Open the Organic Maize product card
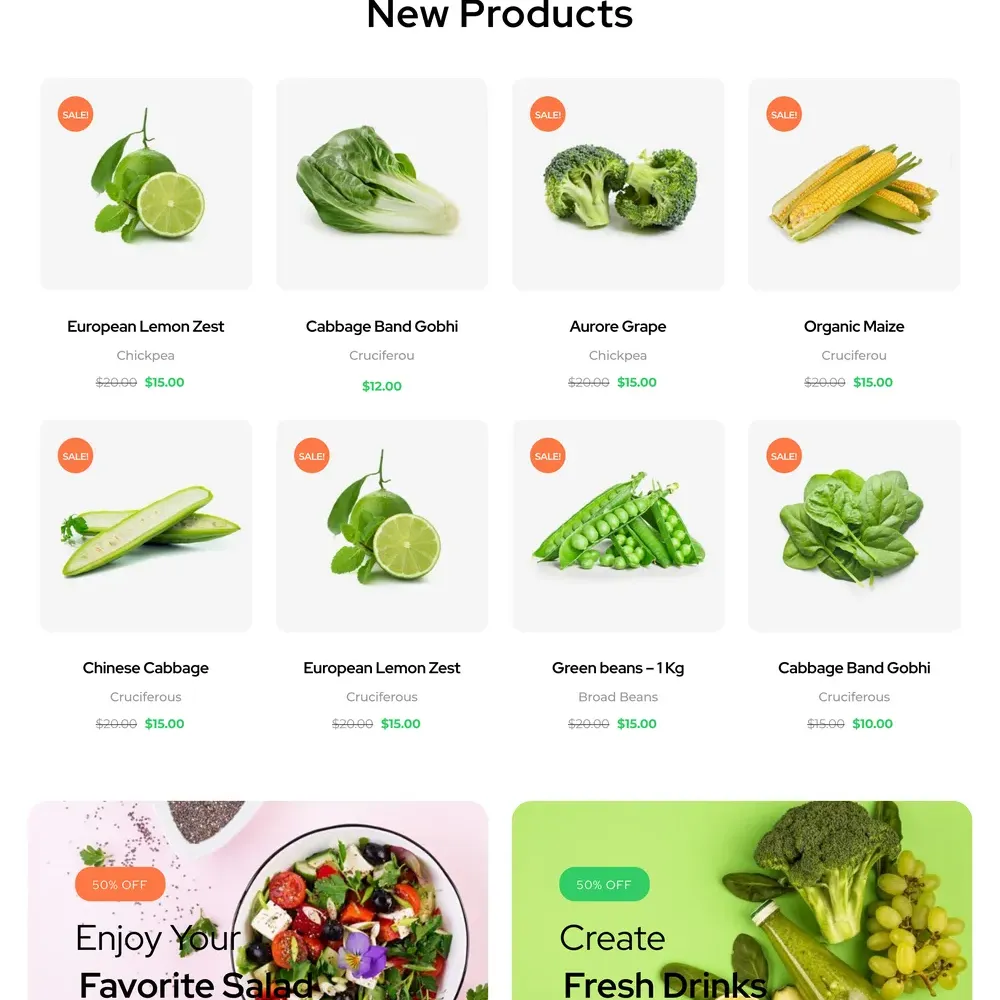The image size is (1000, 1000). [x=854, y=326]
